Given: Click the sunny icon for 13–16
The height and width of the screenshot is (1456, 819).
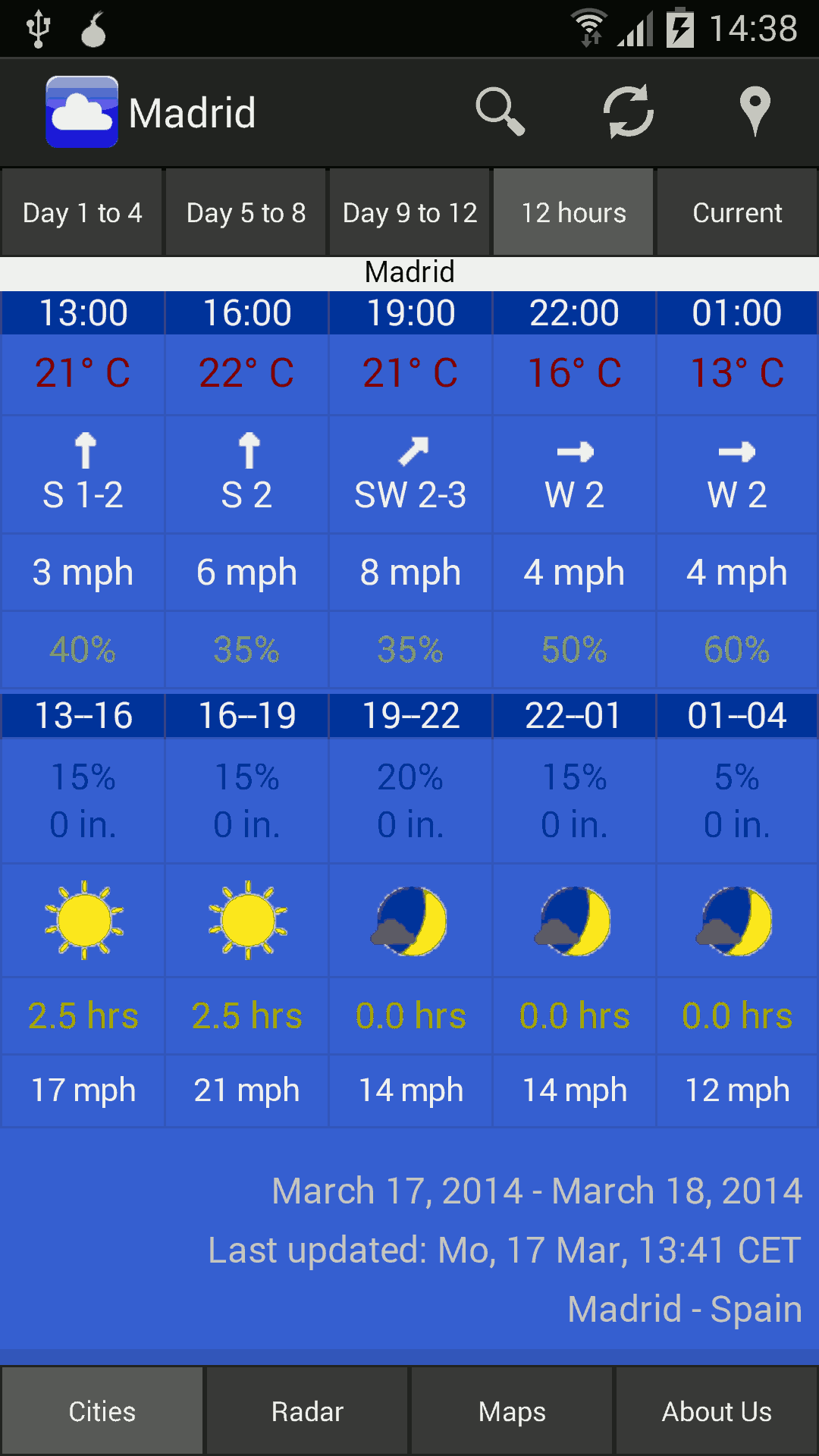Looking at the screenshot, I should point(82,920).
